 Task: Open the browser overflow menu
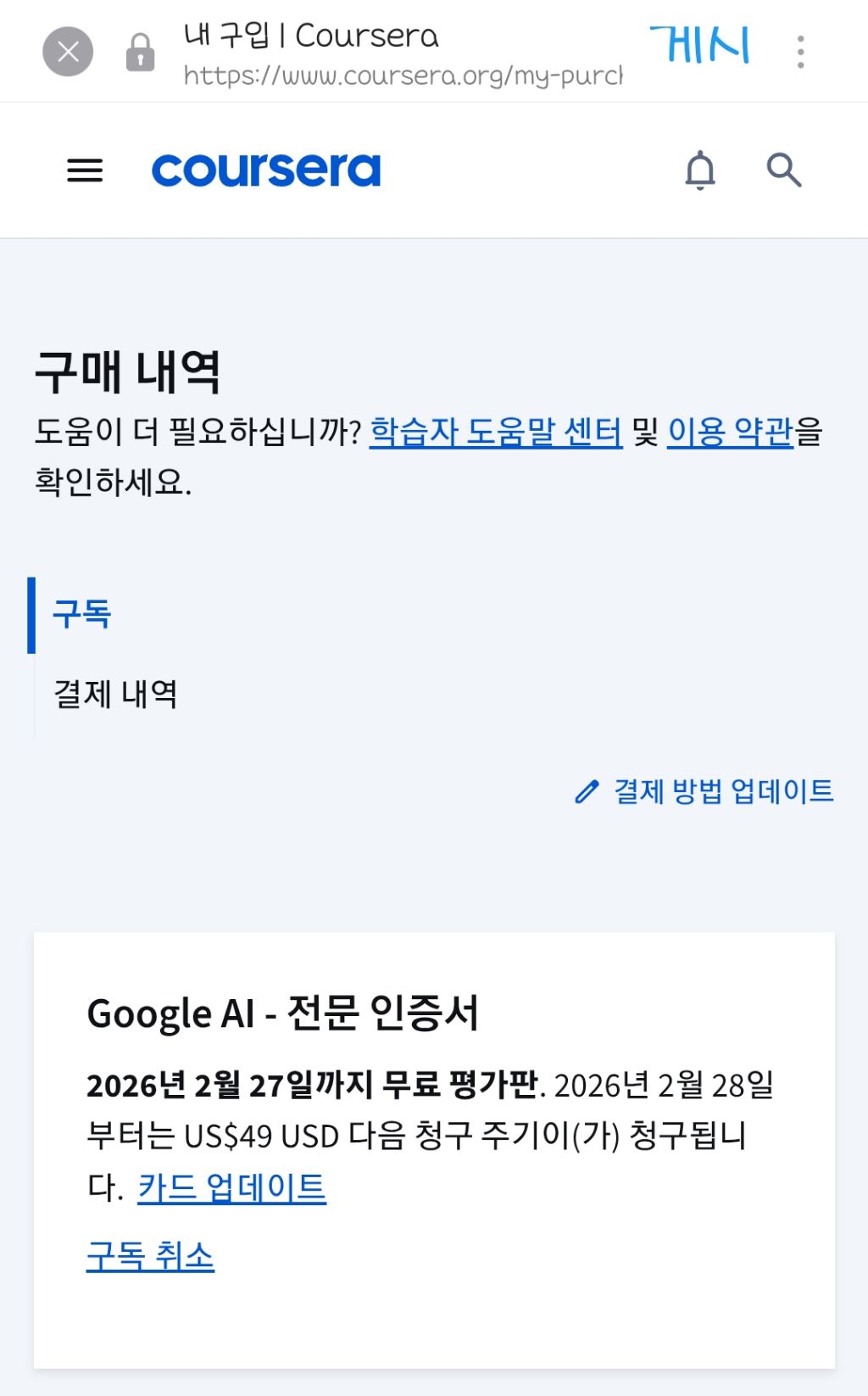(x=800, y=52)
